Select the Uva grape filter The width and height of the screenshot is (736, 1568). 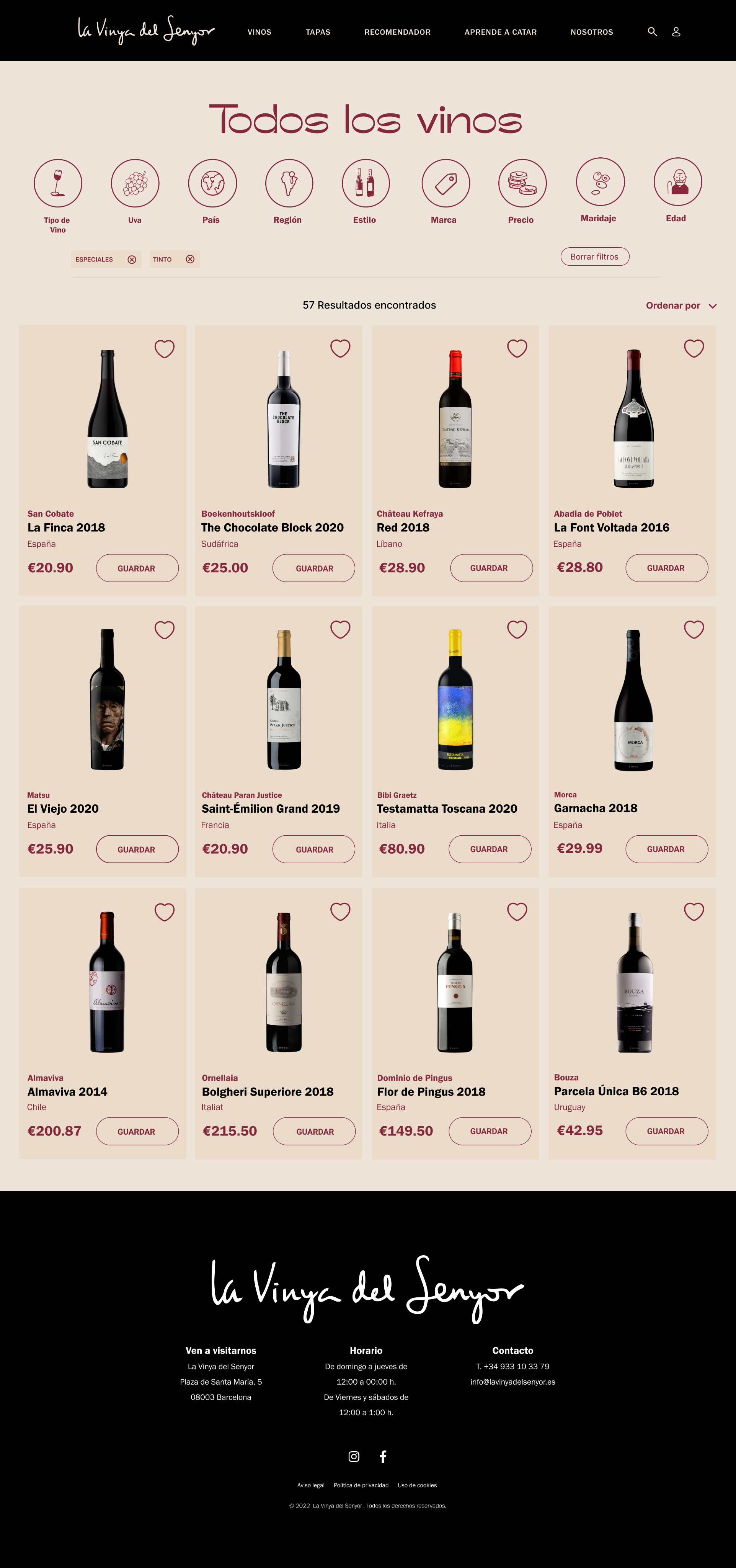135,183
